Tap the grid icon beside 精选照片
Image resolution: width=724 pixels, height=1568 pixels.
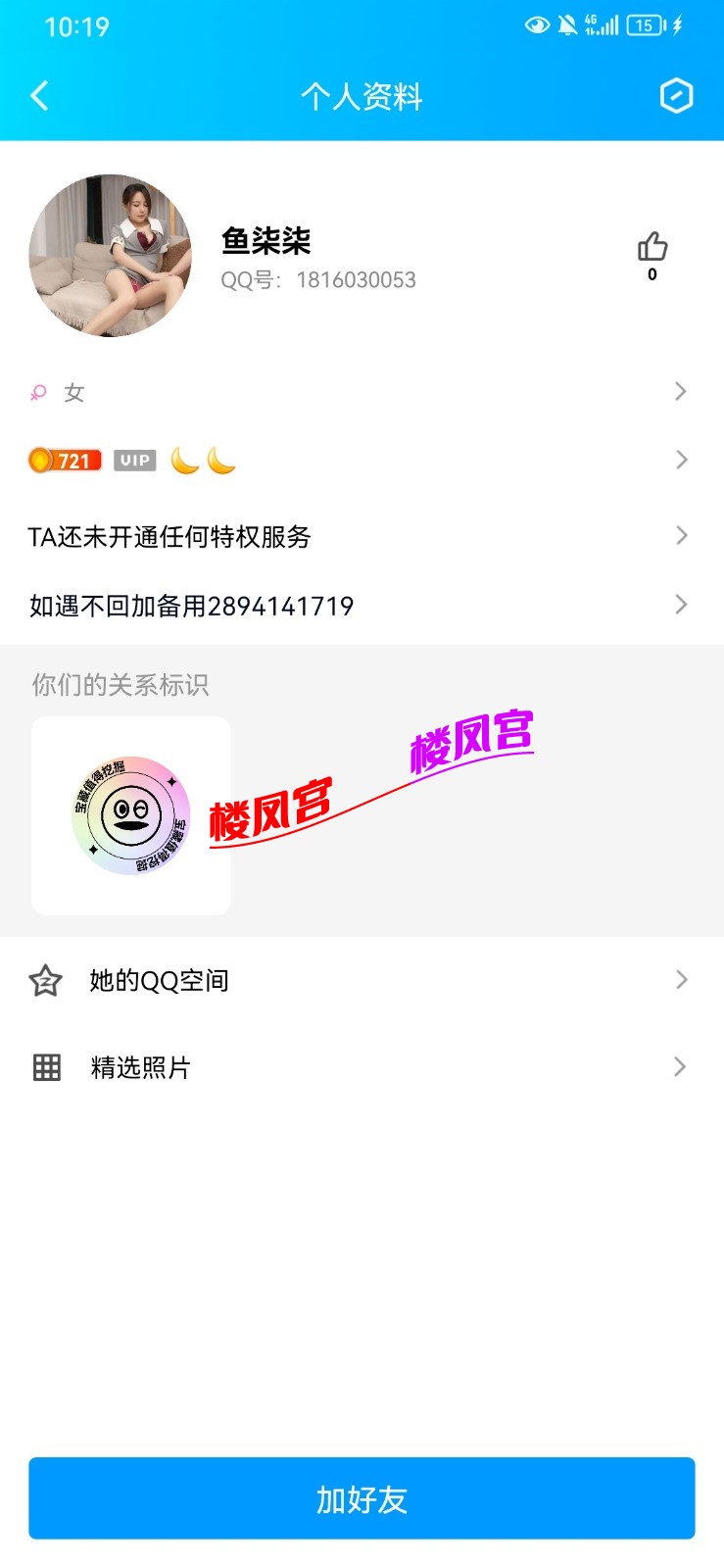point(44,1066)
